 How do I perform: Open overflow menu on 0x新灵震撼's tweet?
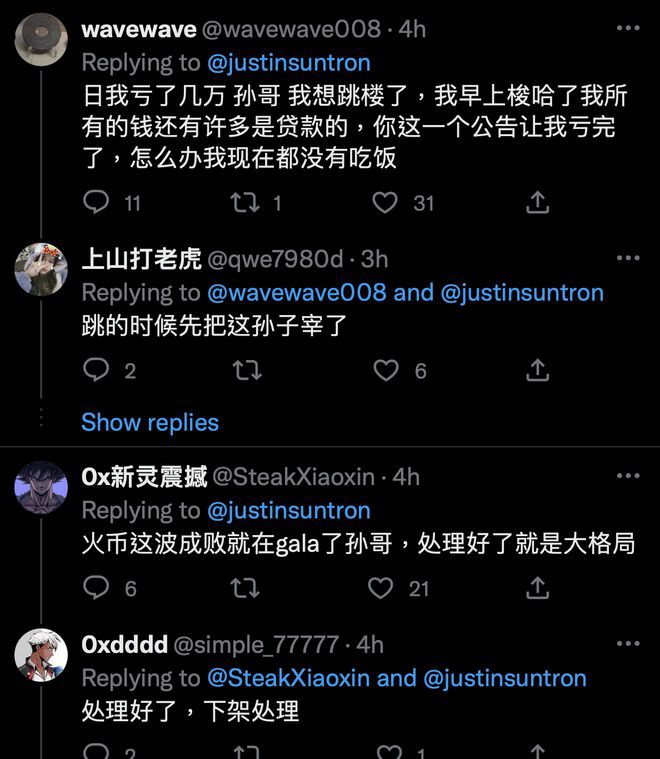[x=627, y=476]
